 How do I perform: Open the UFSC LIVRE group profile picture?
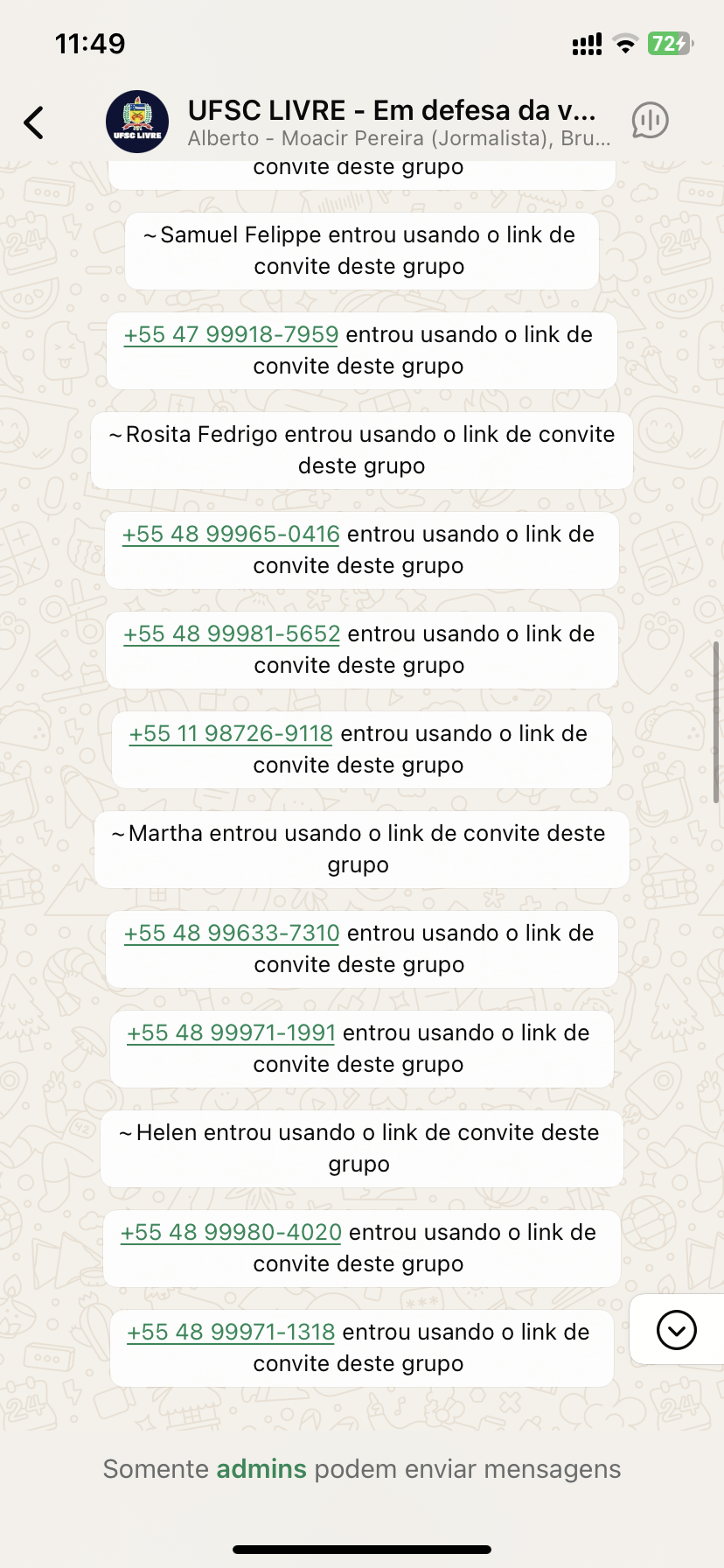137,122
